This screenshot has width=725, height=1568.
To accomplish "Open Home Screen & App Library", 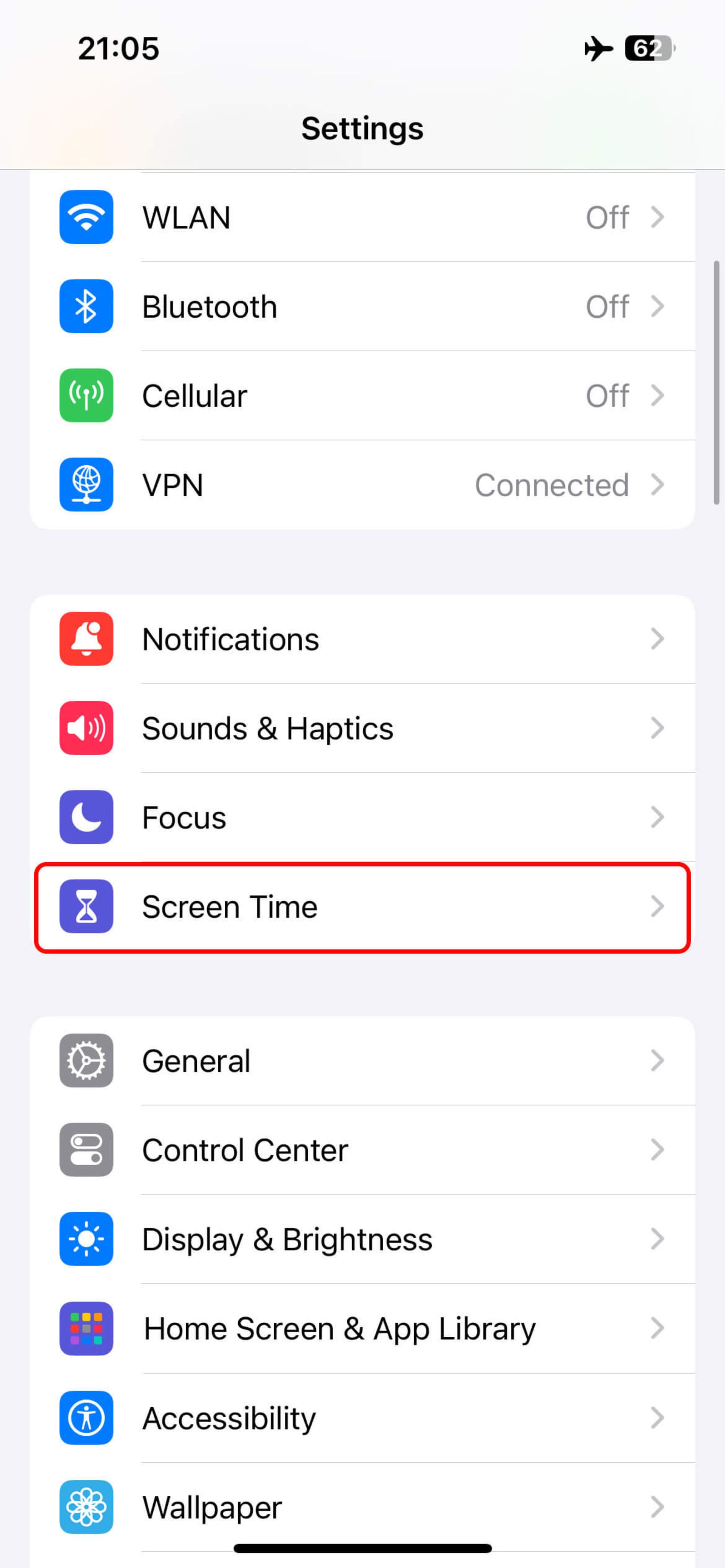I will tap(362, 1329).
